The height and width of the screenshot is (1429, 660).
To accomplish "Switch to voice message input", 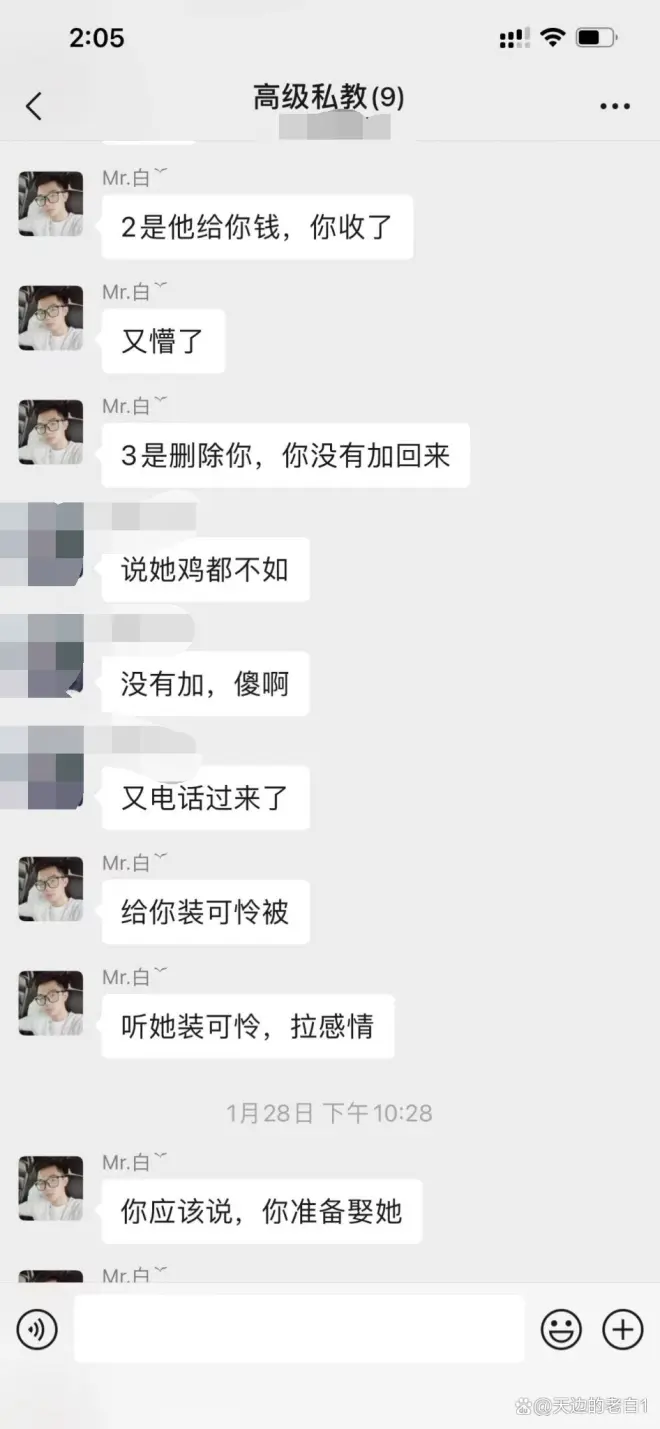I will point(37,1329).
